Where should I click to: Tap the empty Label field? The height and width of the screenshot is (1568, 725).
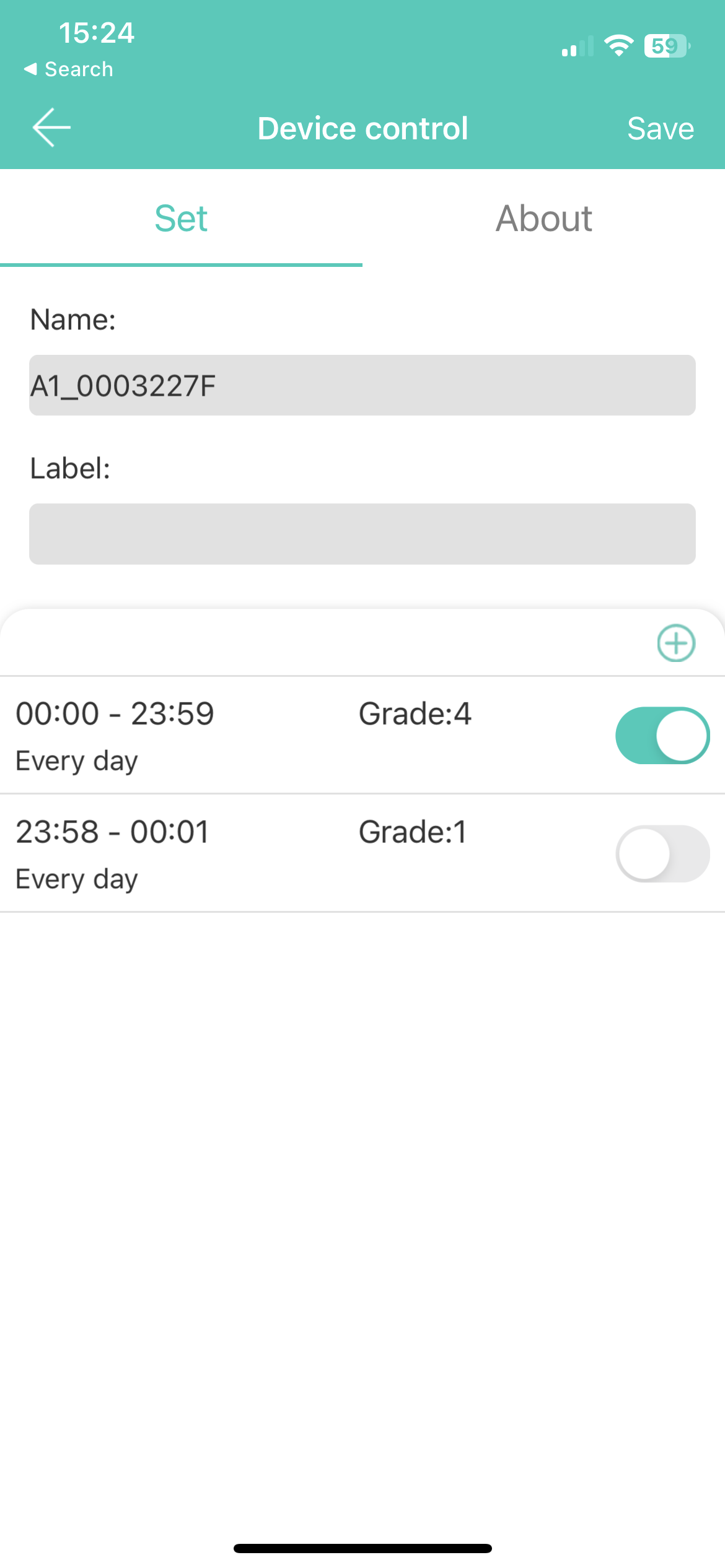[362, 534]
